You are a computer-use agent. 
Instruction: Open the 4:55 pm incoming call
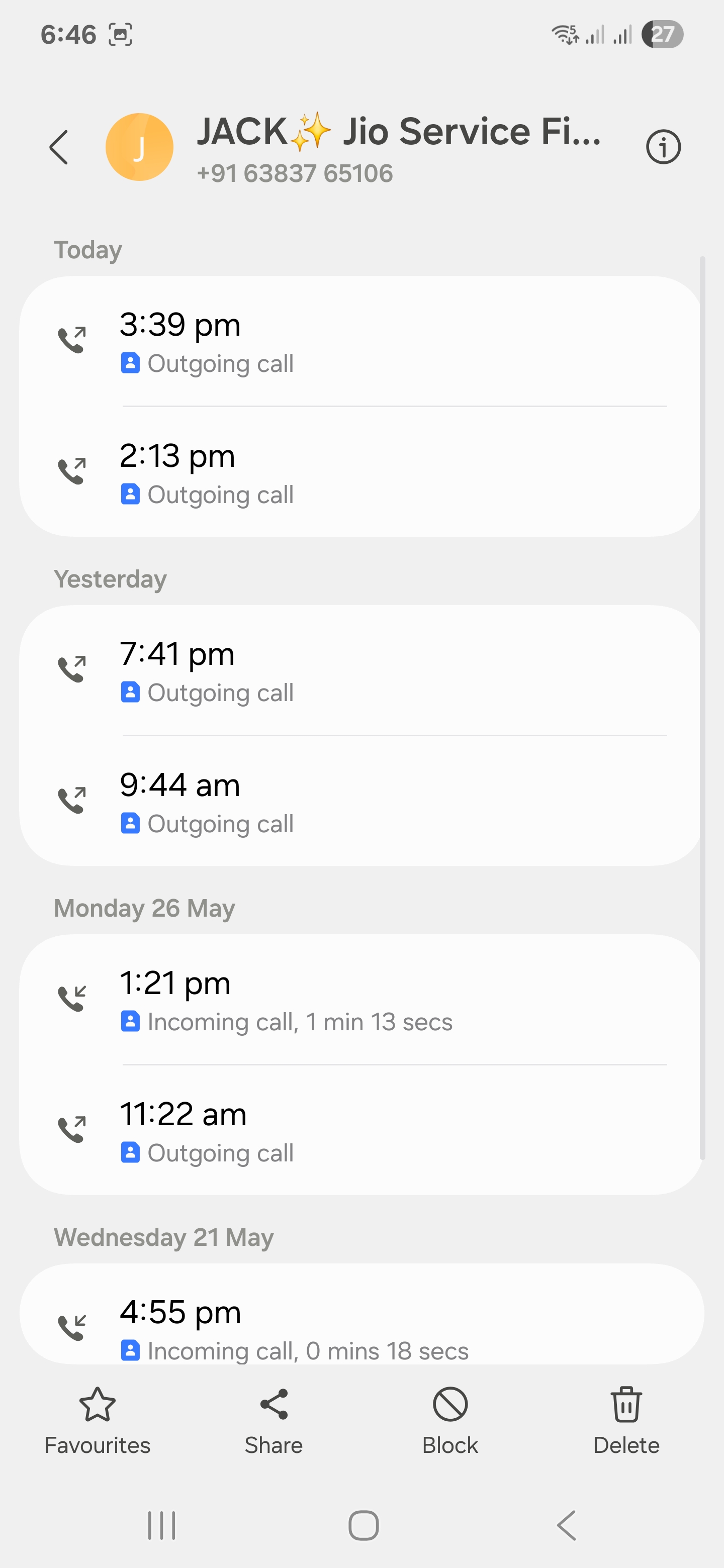pos(360,1315)
